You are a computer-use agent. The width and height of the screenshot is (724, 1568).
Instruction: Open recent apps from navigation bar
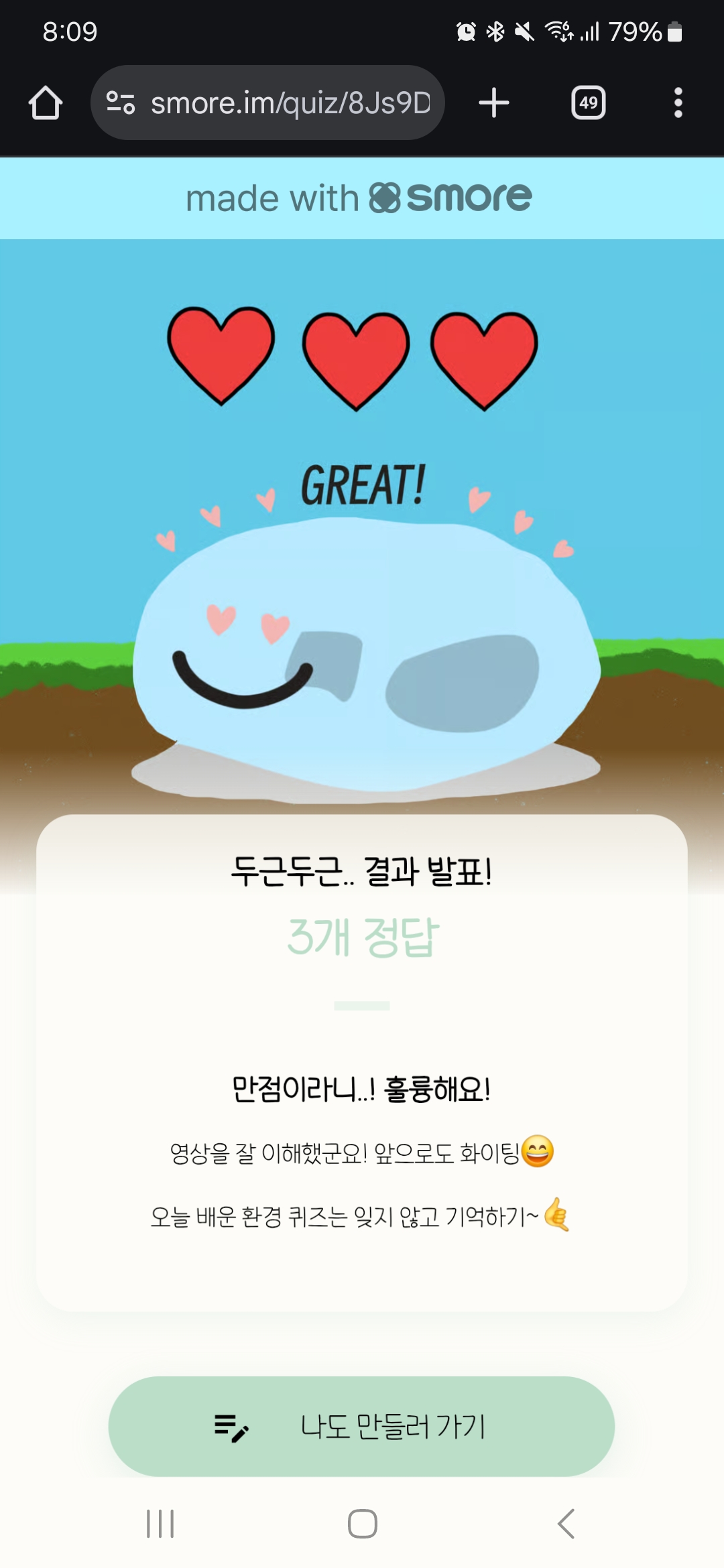(x=160, y=1524)
